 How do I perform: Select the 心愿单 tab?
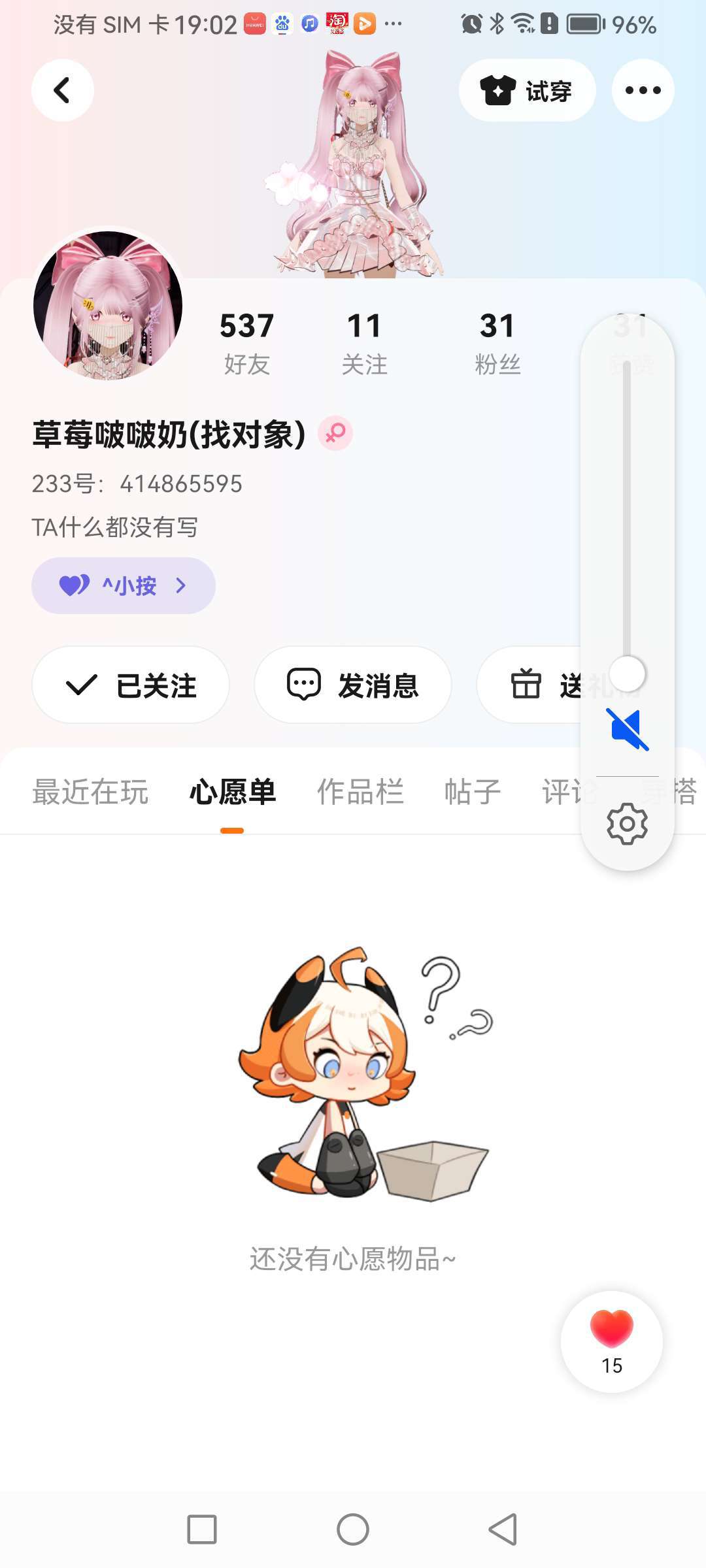tap(232, 792)
